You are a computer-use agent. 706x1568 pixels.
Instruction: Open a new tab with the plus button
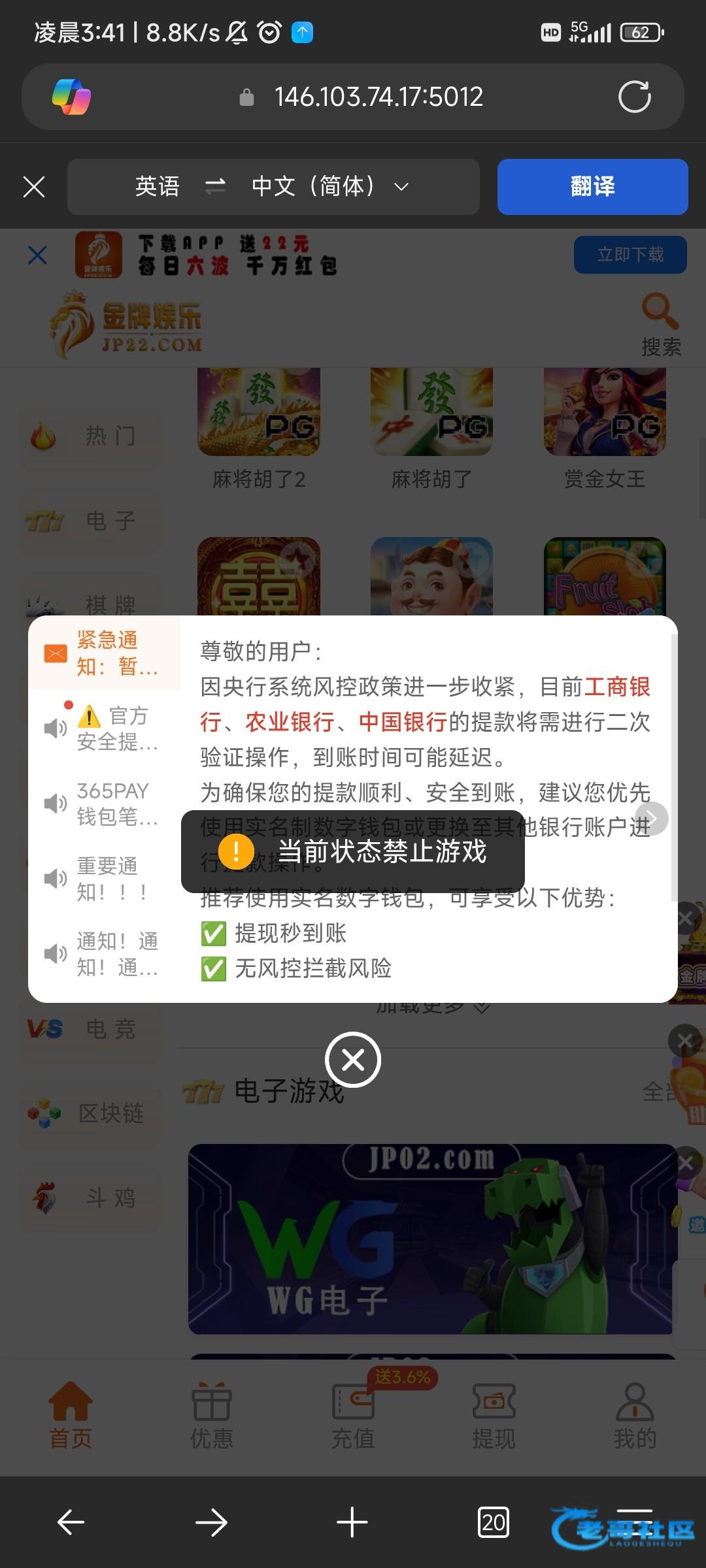[x=352, y=1522]
